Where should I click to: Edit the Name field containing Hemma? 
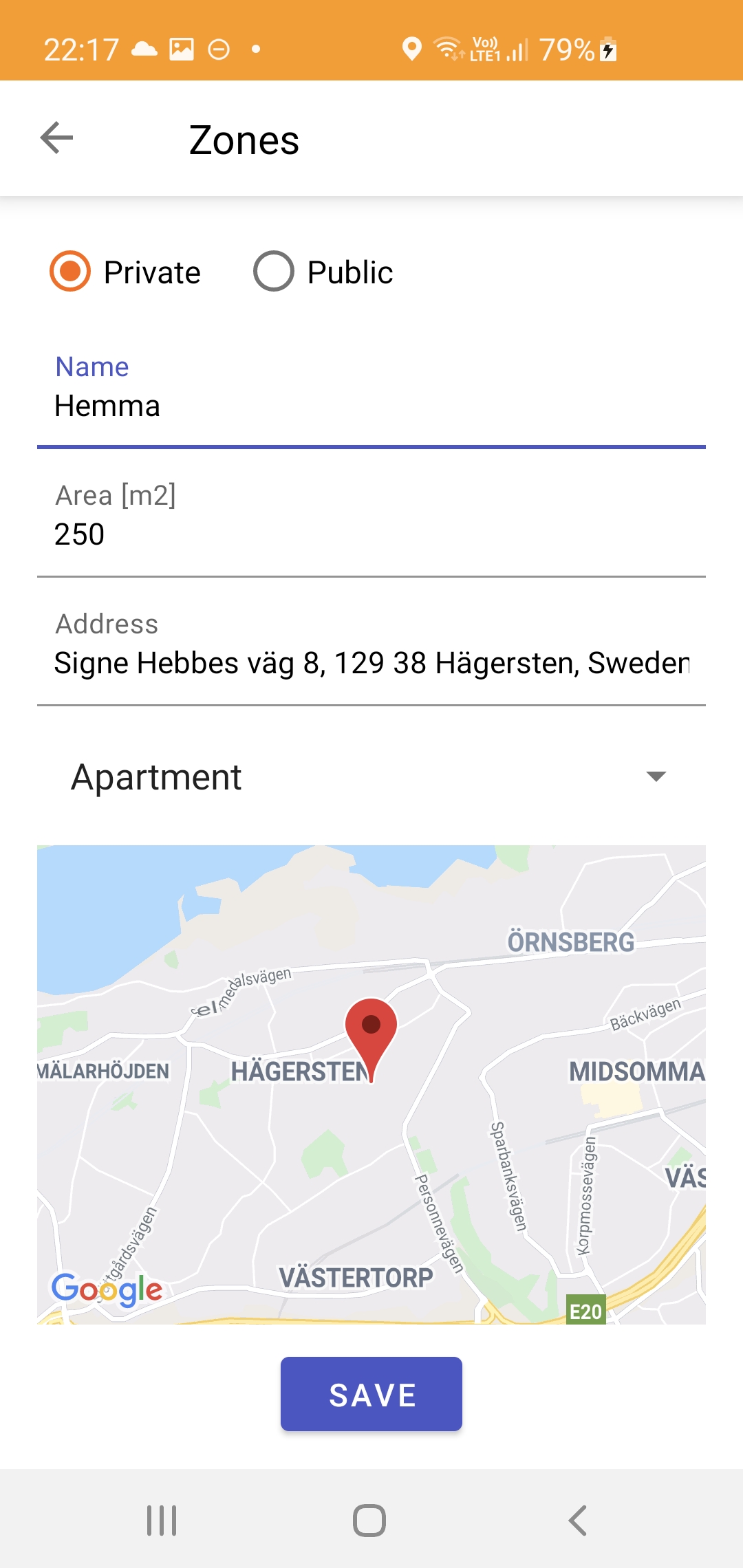(x=371, y=393)
